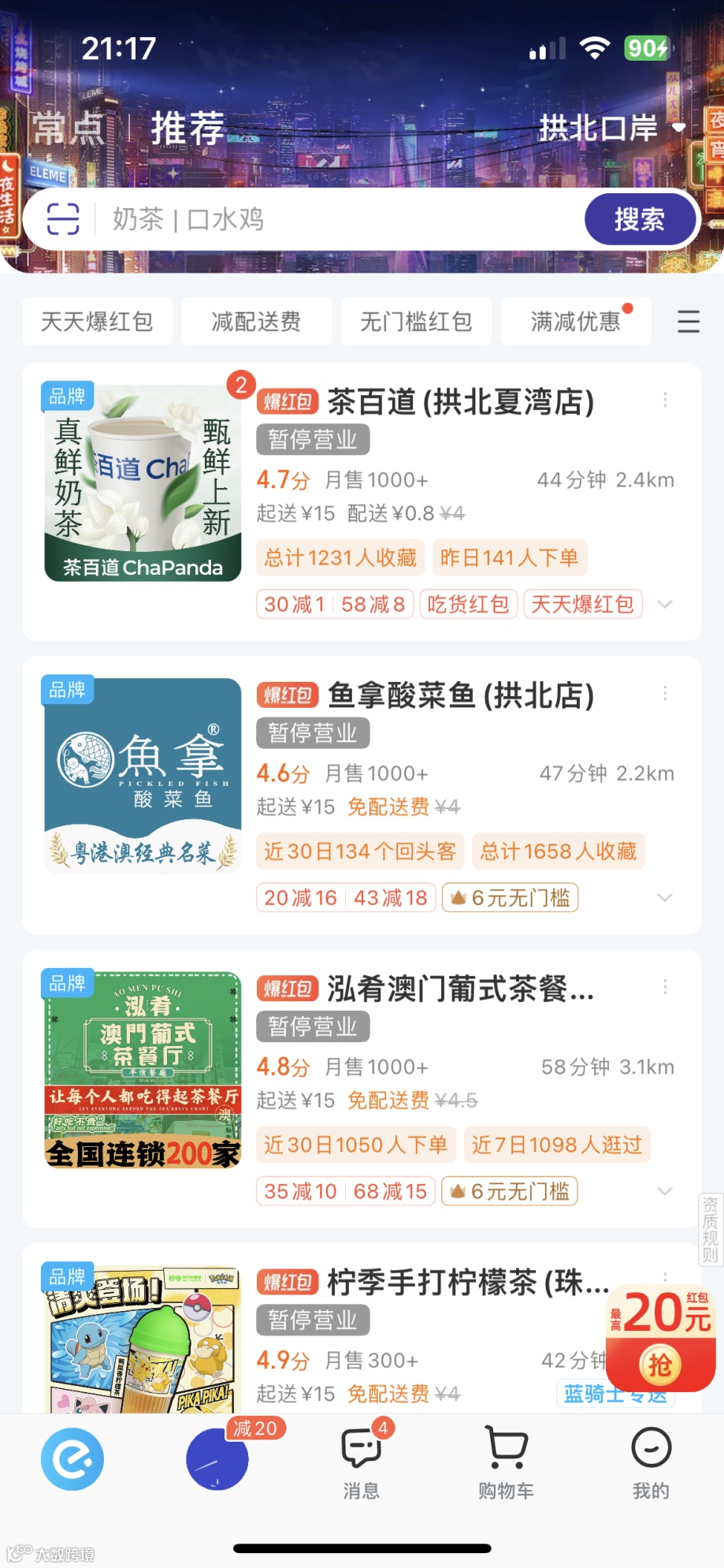Image resolution: width=724 pixels, height=1568 pixels.
Task: Grab the 20元 red packet
Action: [660, 1365]
